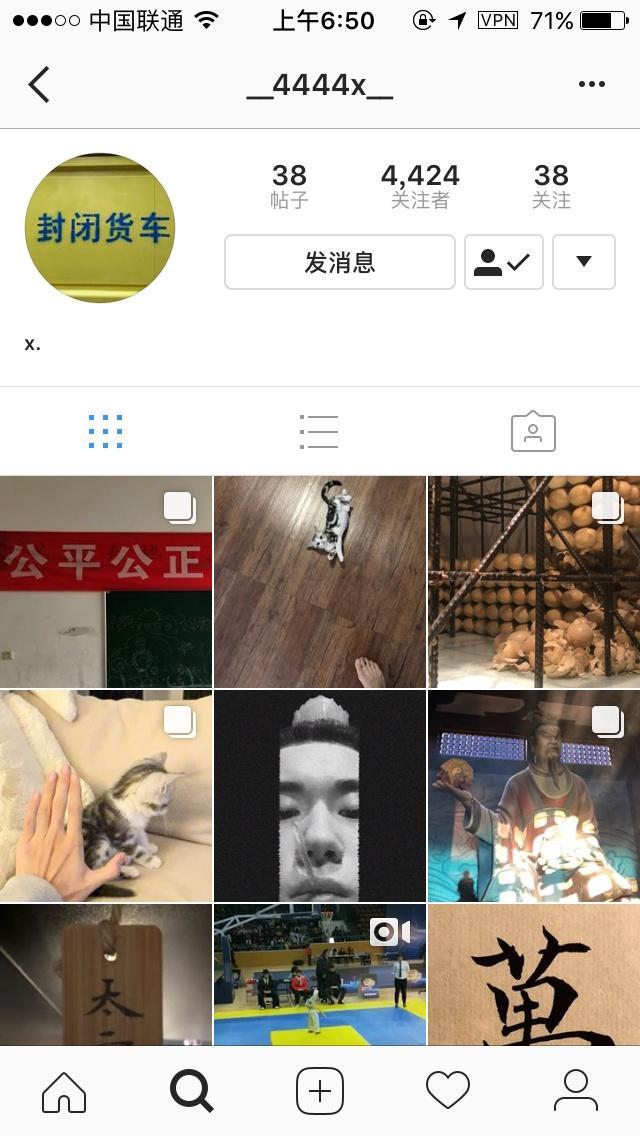Open the 公平公正 red banner post
The image size is (640, 1136).
tap(105, 582)
